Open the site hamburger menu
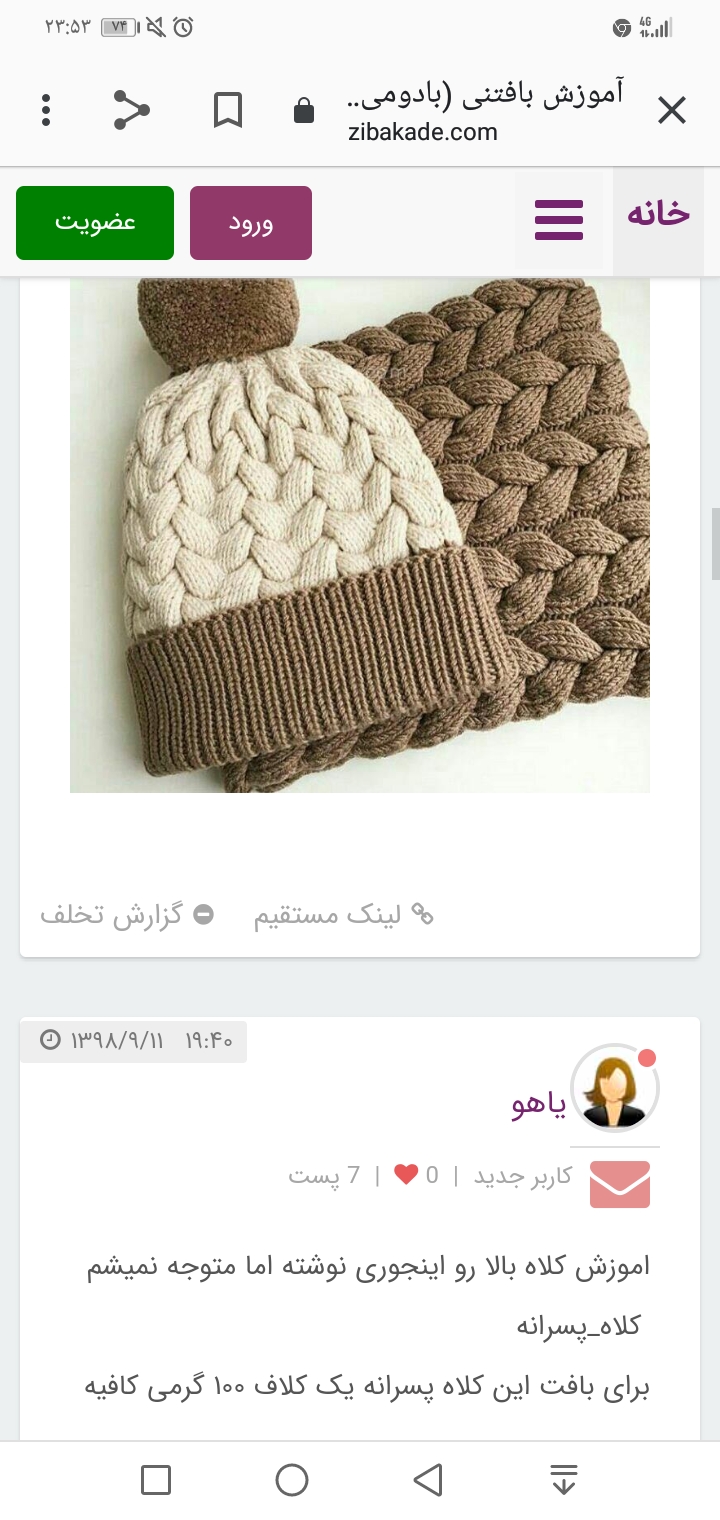The height and width of the screenshot is (1520, 720). pyautogui.click(x=559, y=220)
